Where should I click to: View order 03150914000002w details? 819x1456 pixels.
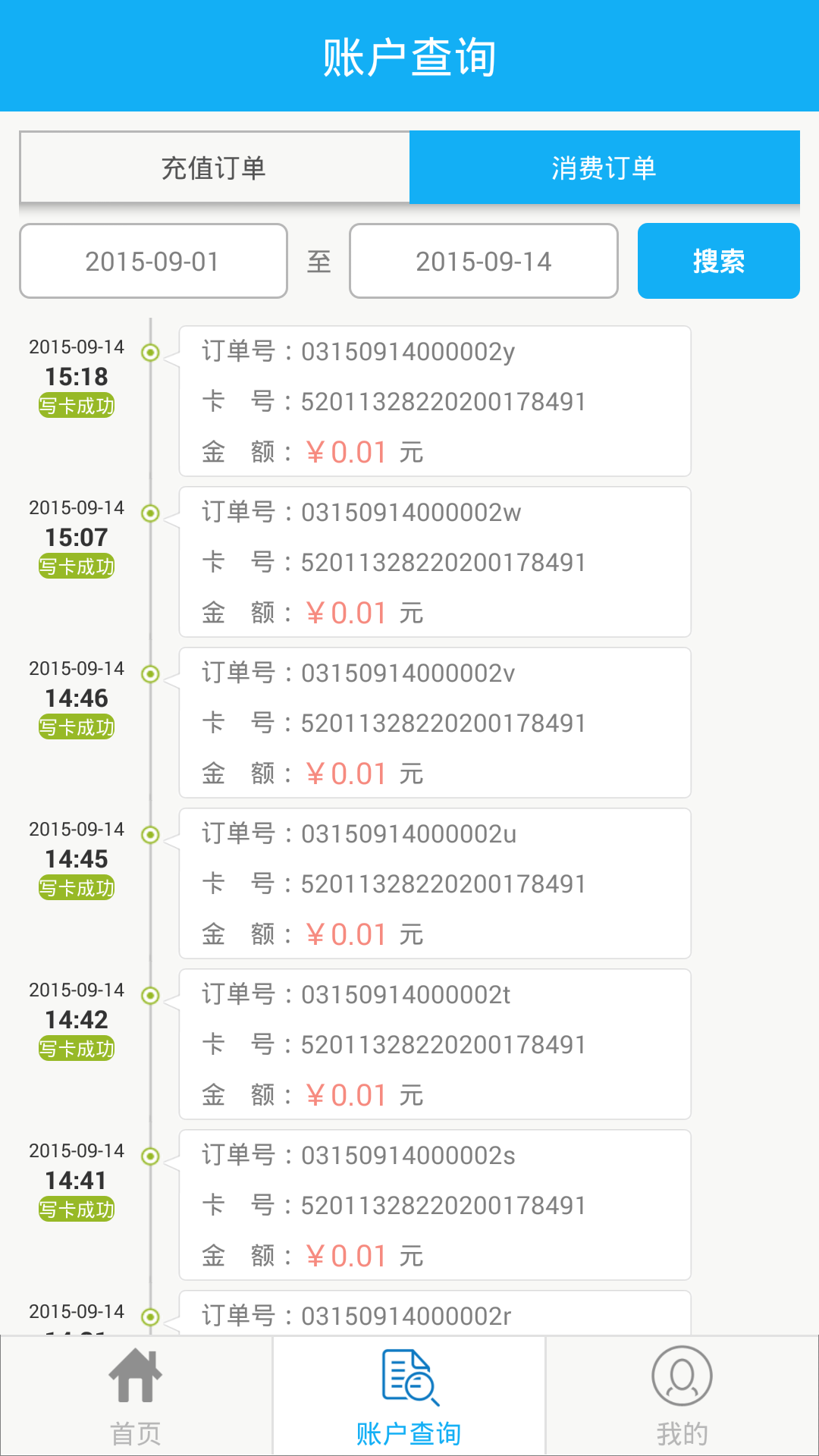point(435,562)
